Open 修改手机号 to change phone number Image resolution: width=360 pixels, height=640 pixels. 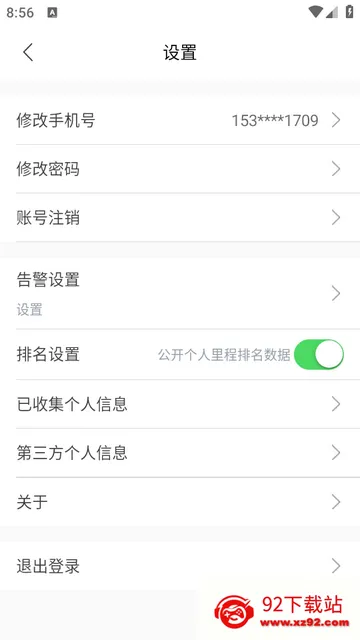[180, 120]
